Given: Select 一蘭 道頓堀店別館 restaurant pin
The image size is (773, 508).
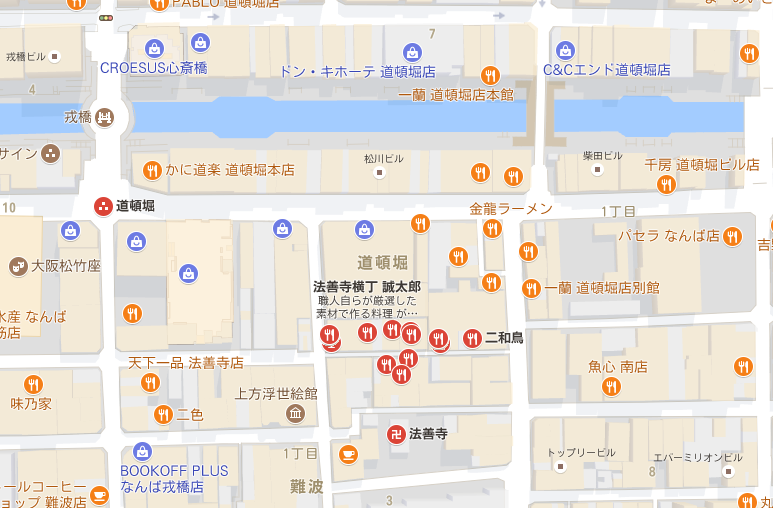Looking at the screenshot, I should point(530,287).
